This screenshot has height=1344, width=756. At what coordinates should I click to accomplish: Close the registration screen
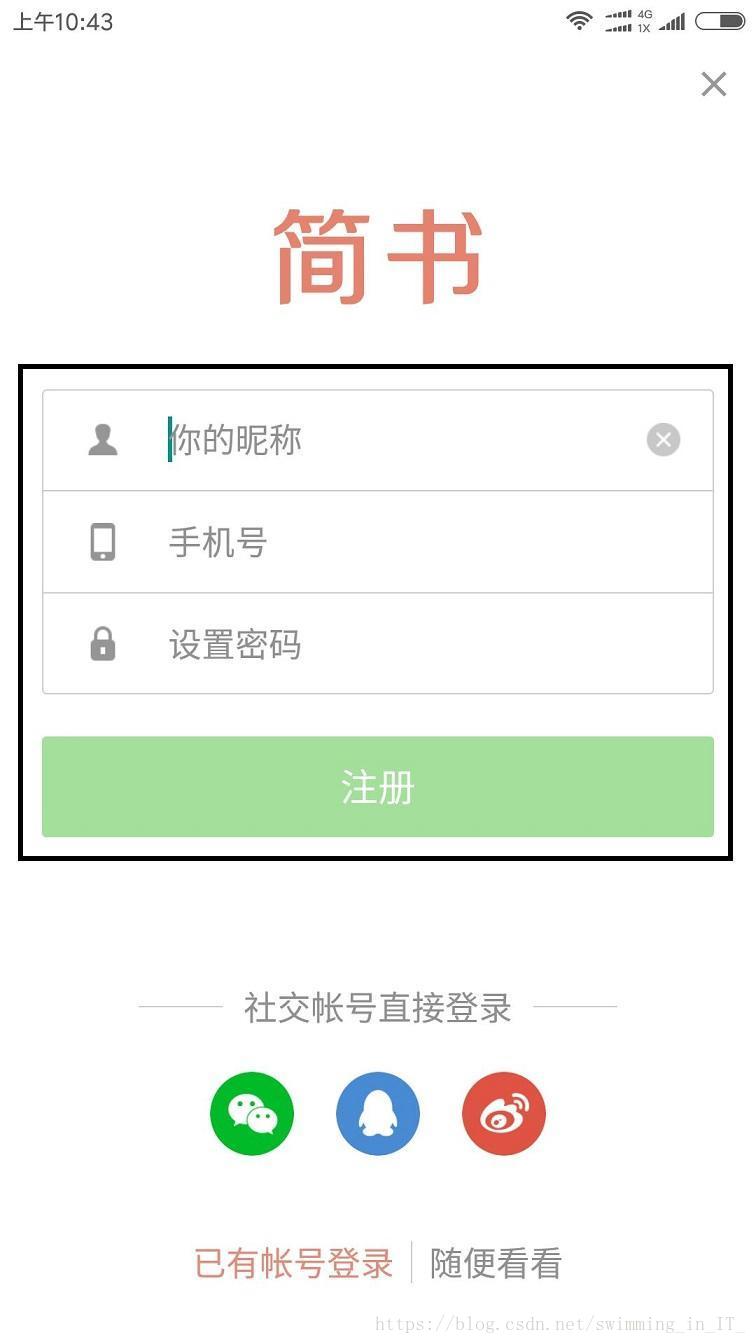[x=713, y=84]
